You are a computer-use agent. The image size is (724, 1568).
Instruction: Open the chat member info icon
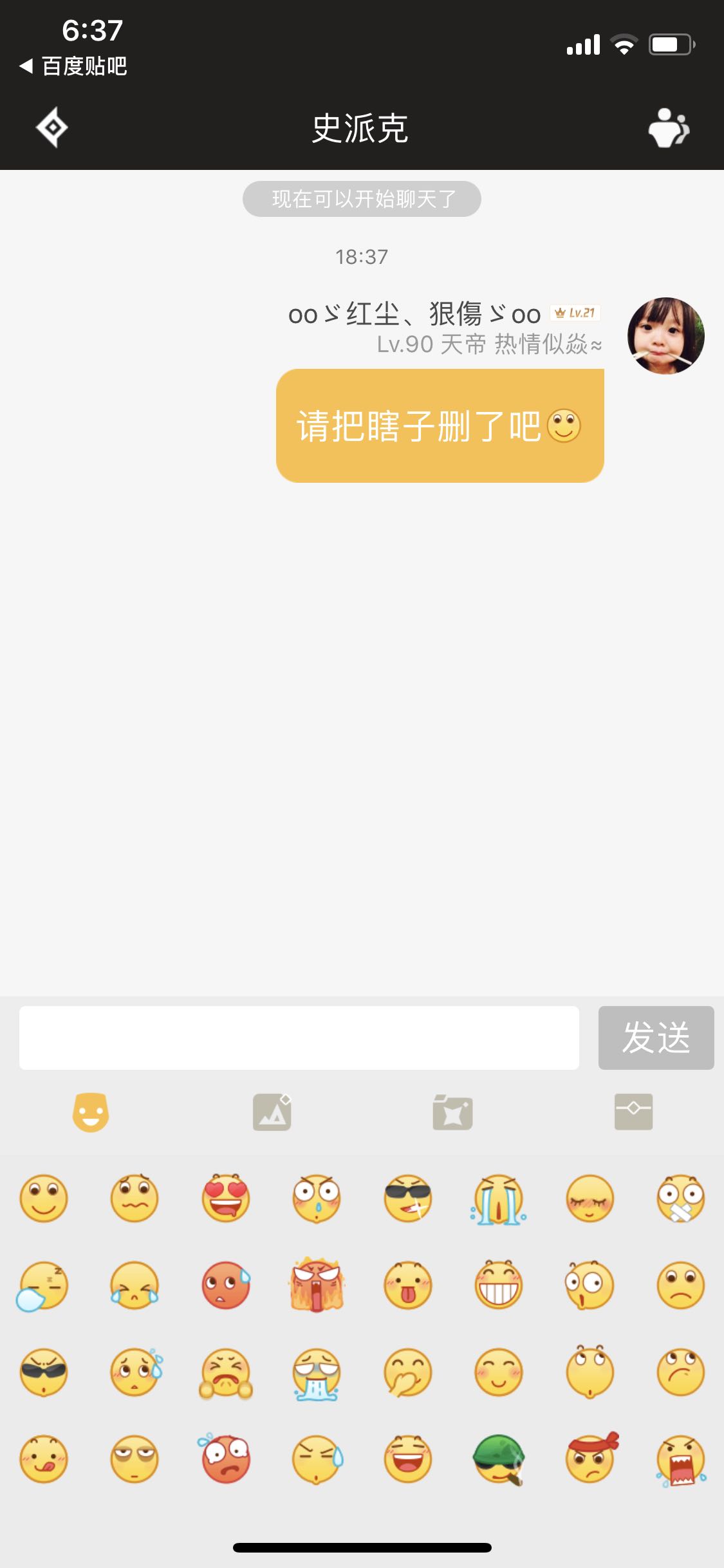coord(669,128)
